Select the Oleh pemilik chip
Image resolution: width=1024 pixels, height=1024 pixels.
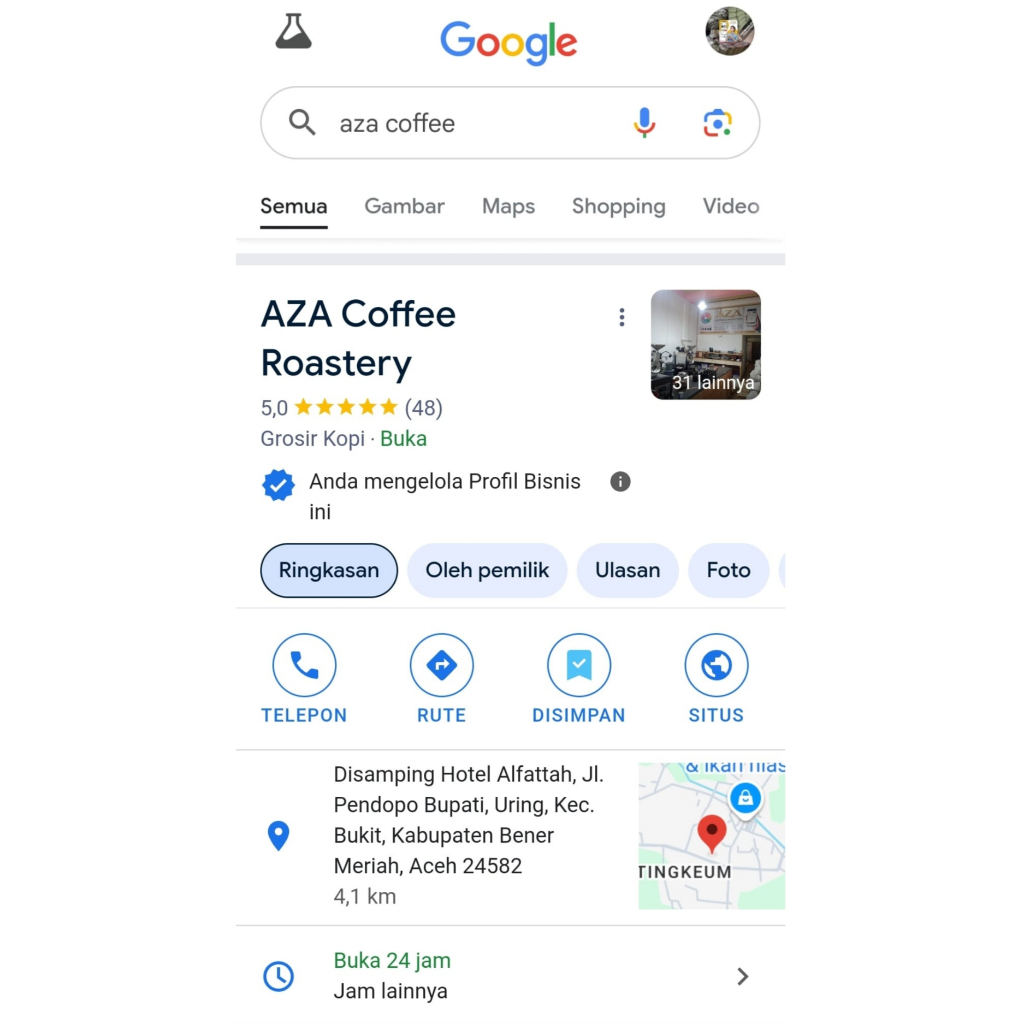[x=487, y=571]
